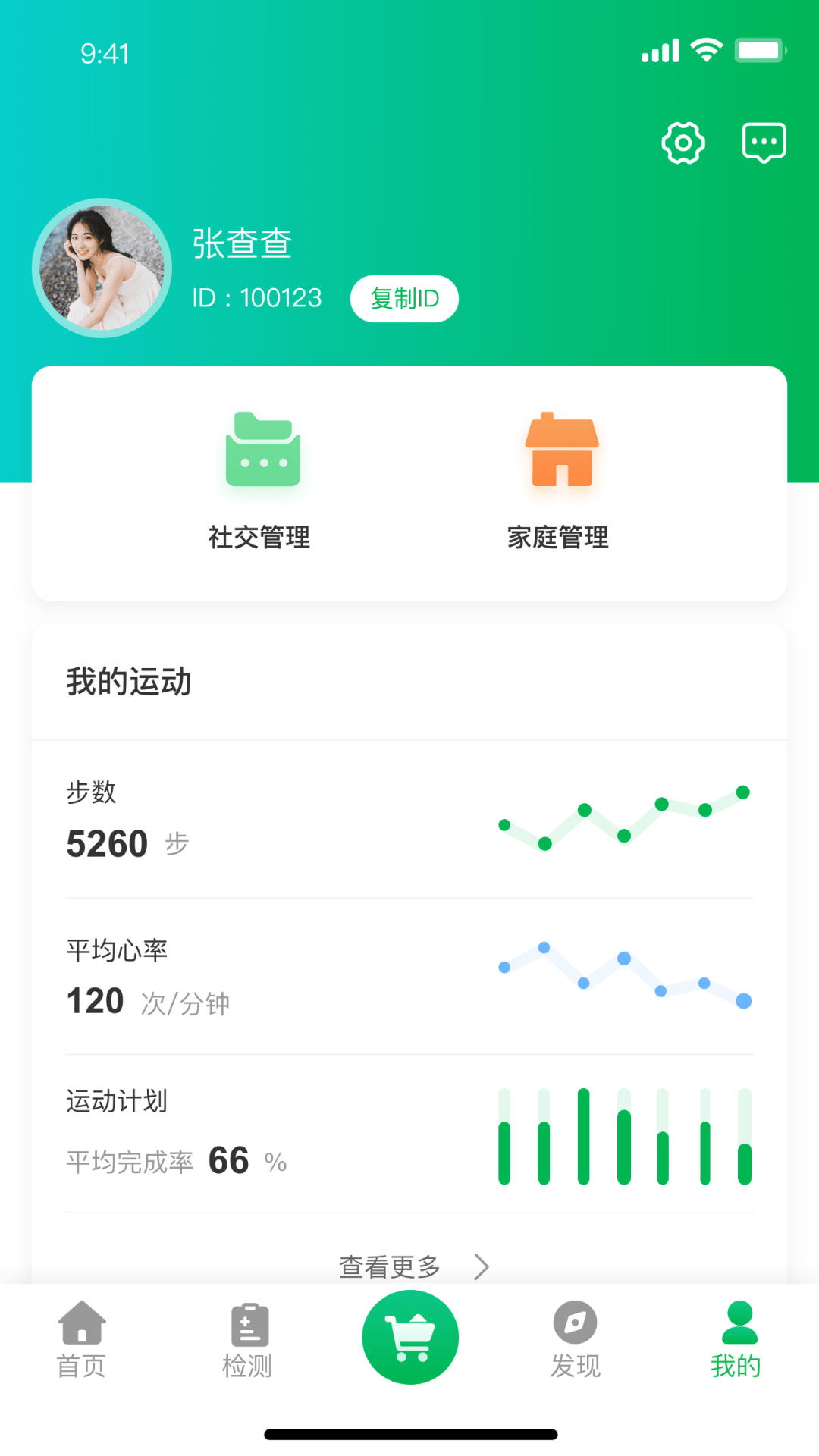
Task: Open the messages chat icon
Action: [x=763, y=140]
